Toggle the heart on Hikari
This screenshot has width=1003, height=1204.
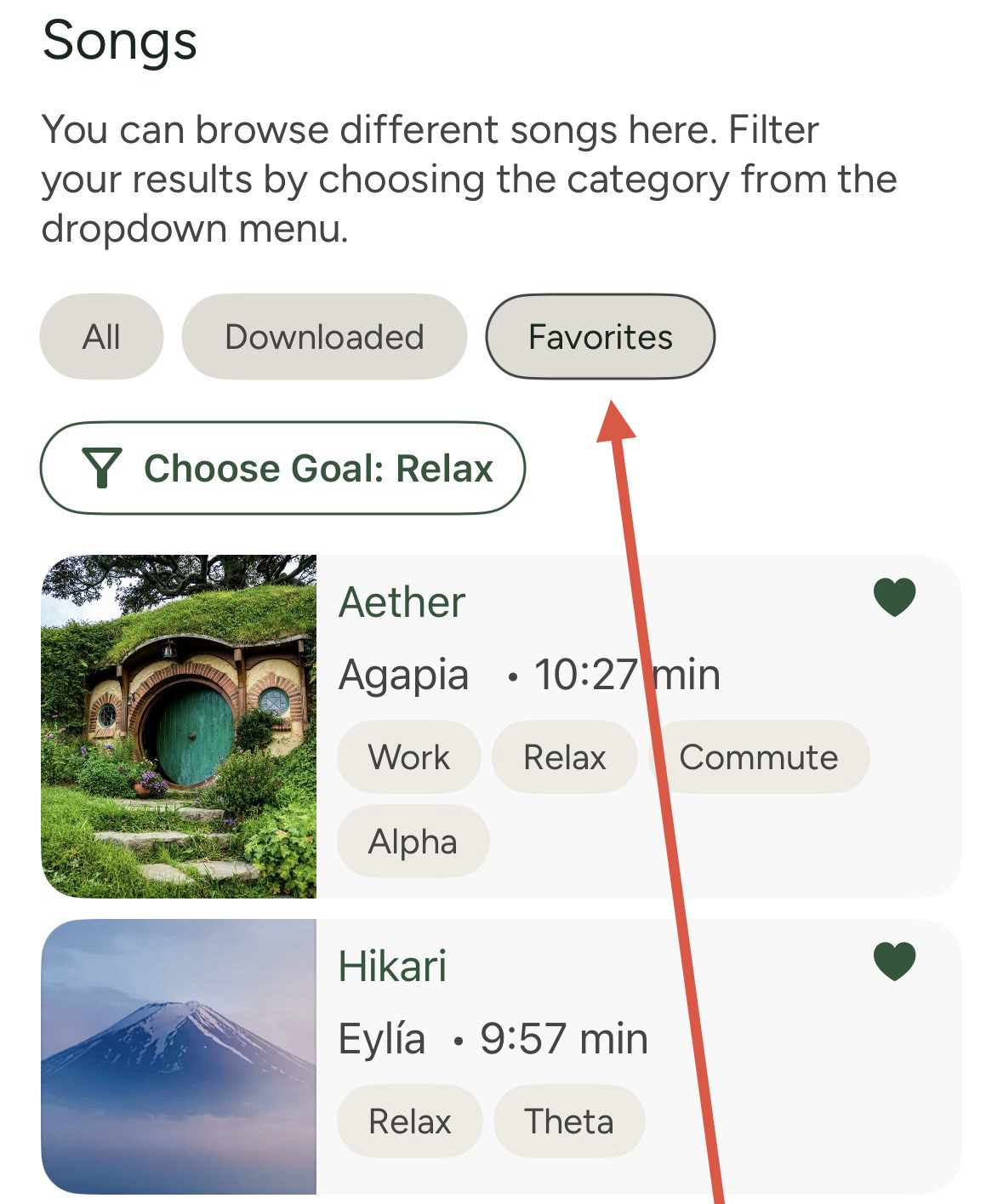point(894,961)
